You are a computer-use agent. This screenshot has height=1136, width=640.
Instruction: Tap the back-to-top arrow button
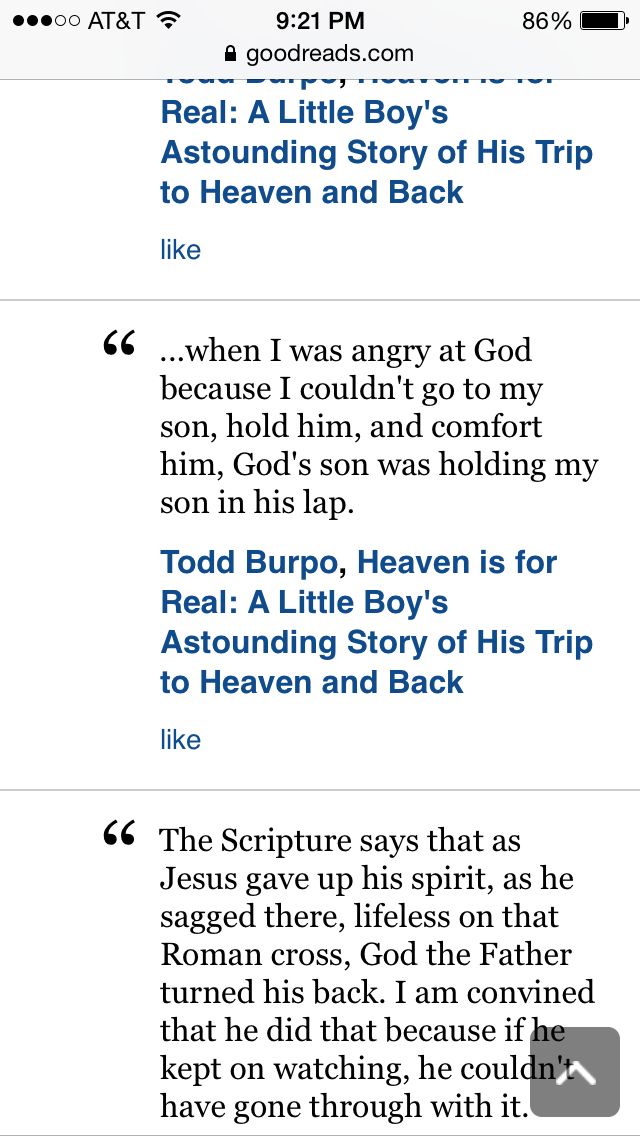(x=574, y=1071)
